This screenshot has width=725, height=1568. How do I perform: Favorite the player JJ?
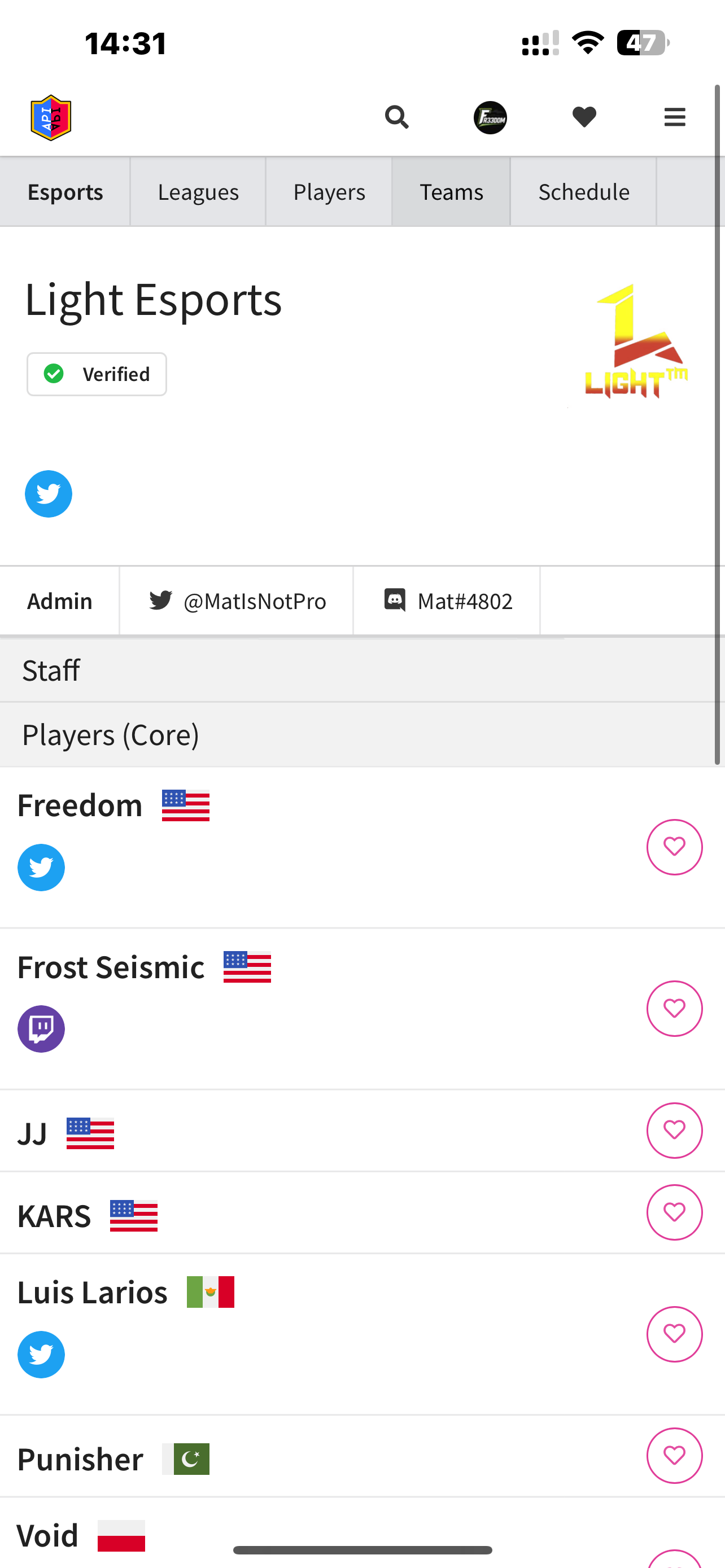[675, 1131]
